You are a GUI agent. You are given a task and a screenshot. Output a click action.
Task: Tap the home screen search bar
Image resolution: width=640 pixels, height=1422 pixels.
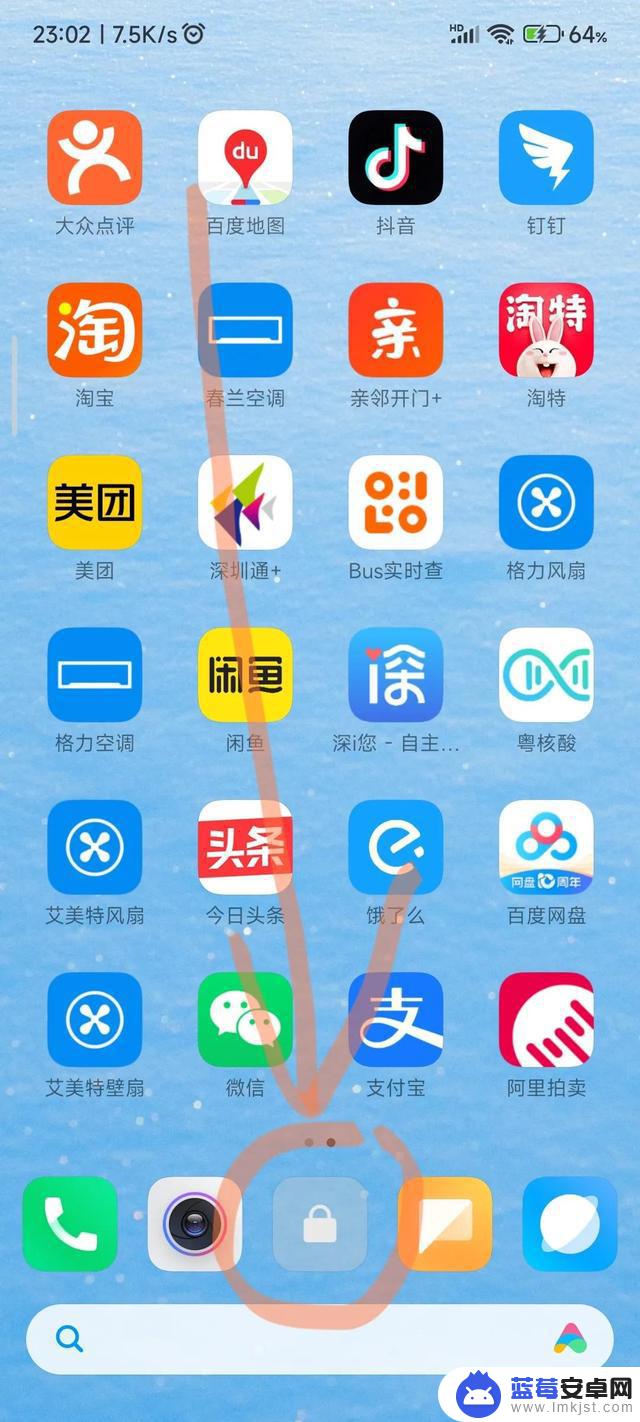[x=320, y=1339]
